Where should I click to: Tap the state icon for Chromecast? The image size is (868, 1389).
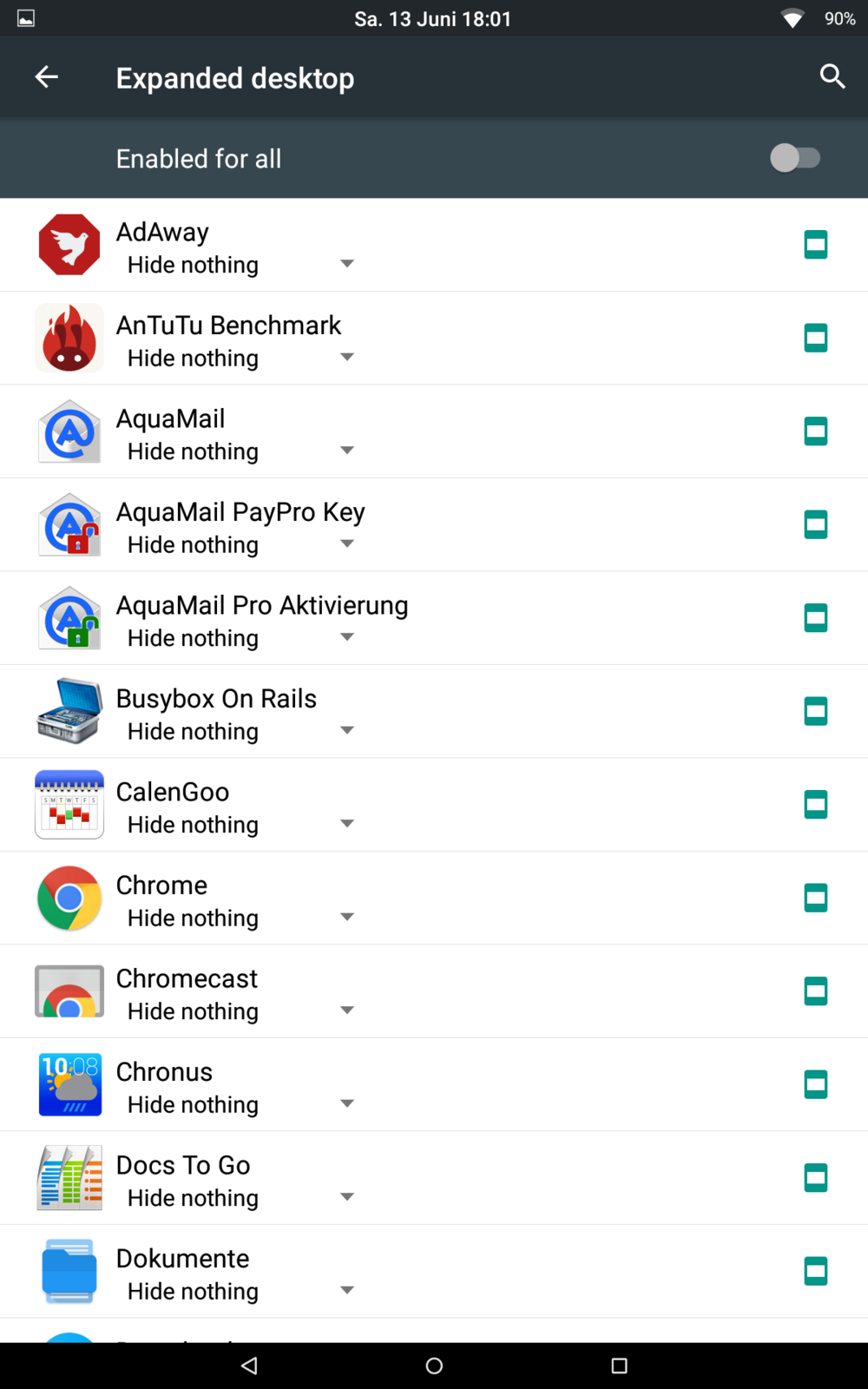point(815,991)
